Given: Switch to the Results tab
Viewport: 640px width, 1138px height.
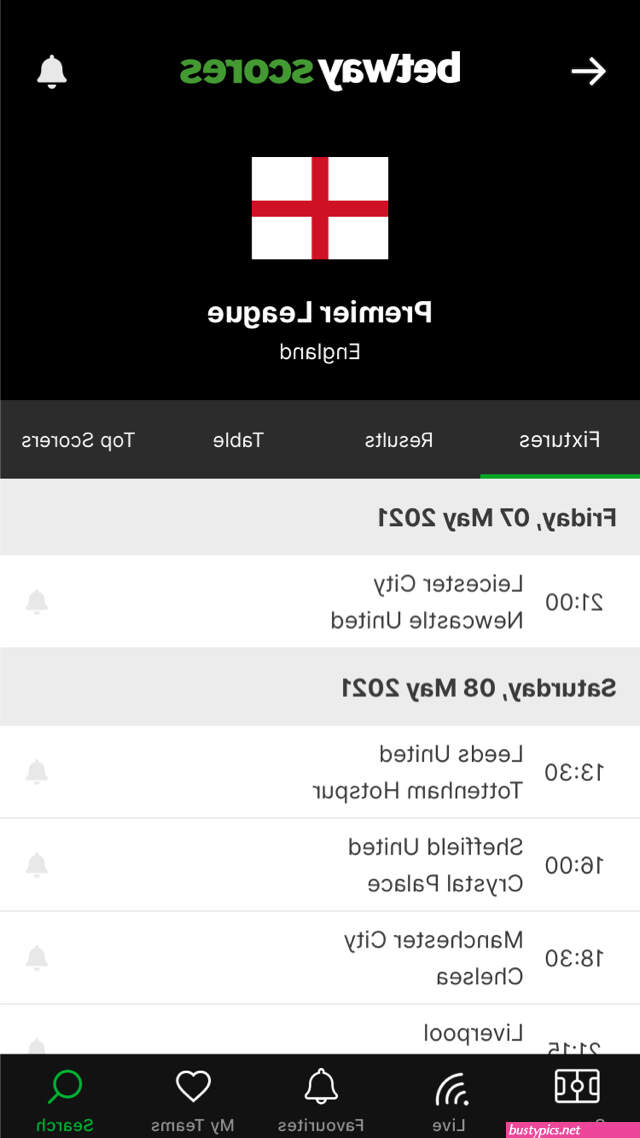Looking at the screenshot, I should point(399,440).
